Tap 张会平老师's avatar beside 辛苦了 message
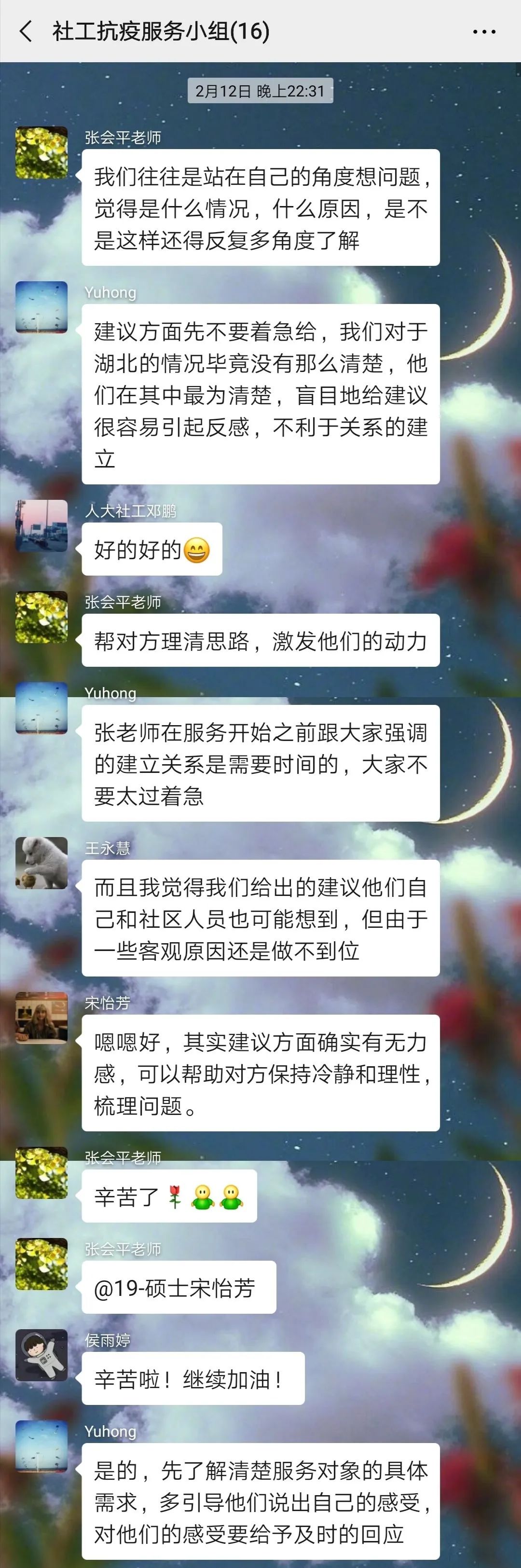The height and width of the screenshot is (1568, 521). point(41,1173)
